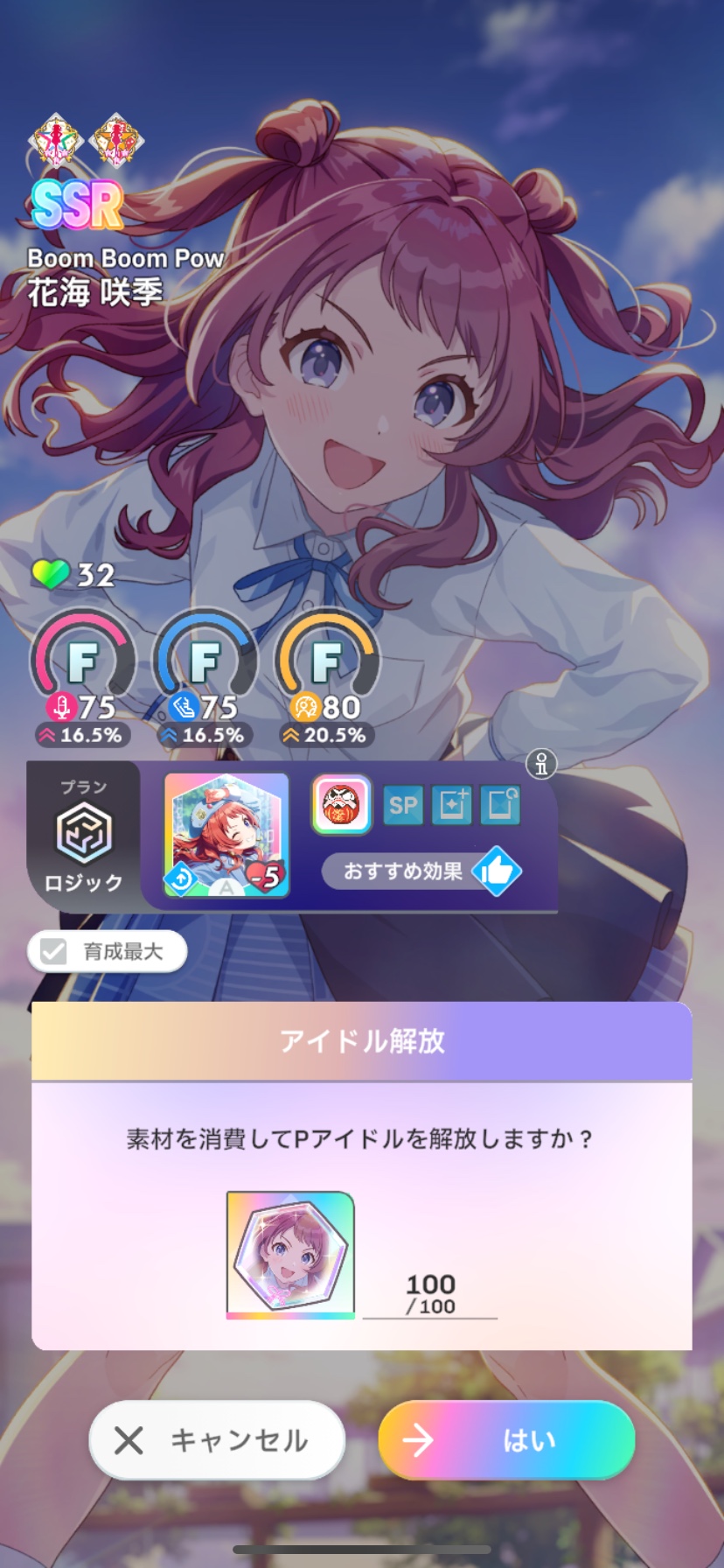Open the info icon above skill panel
The height and width of the screenshot is (1568, 724).
point(541,764)
